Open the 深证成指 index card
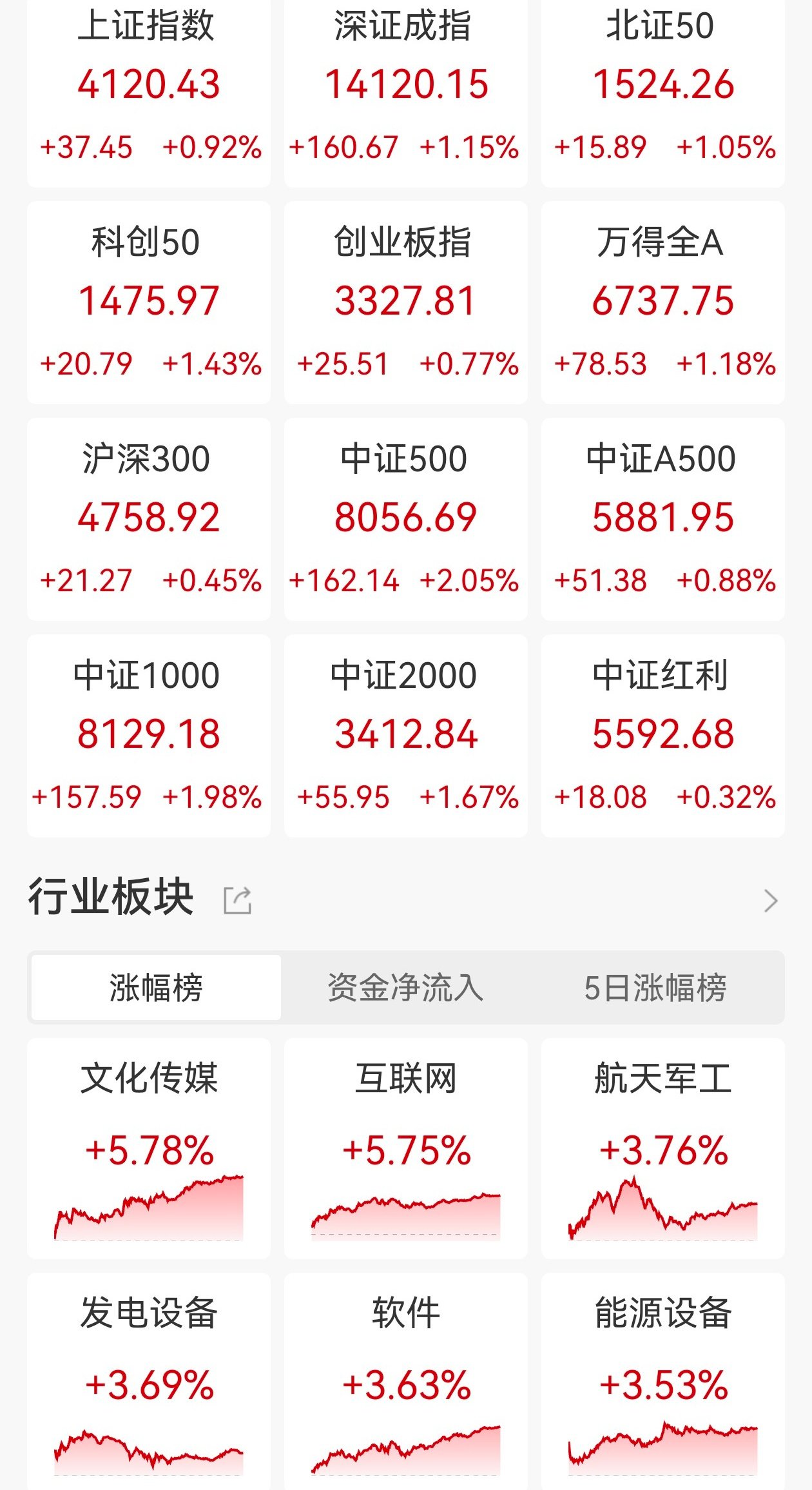Image resolution: width=812 pixels, height=1490 pixels. pyautogui.click(x=405, y=90)
